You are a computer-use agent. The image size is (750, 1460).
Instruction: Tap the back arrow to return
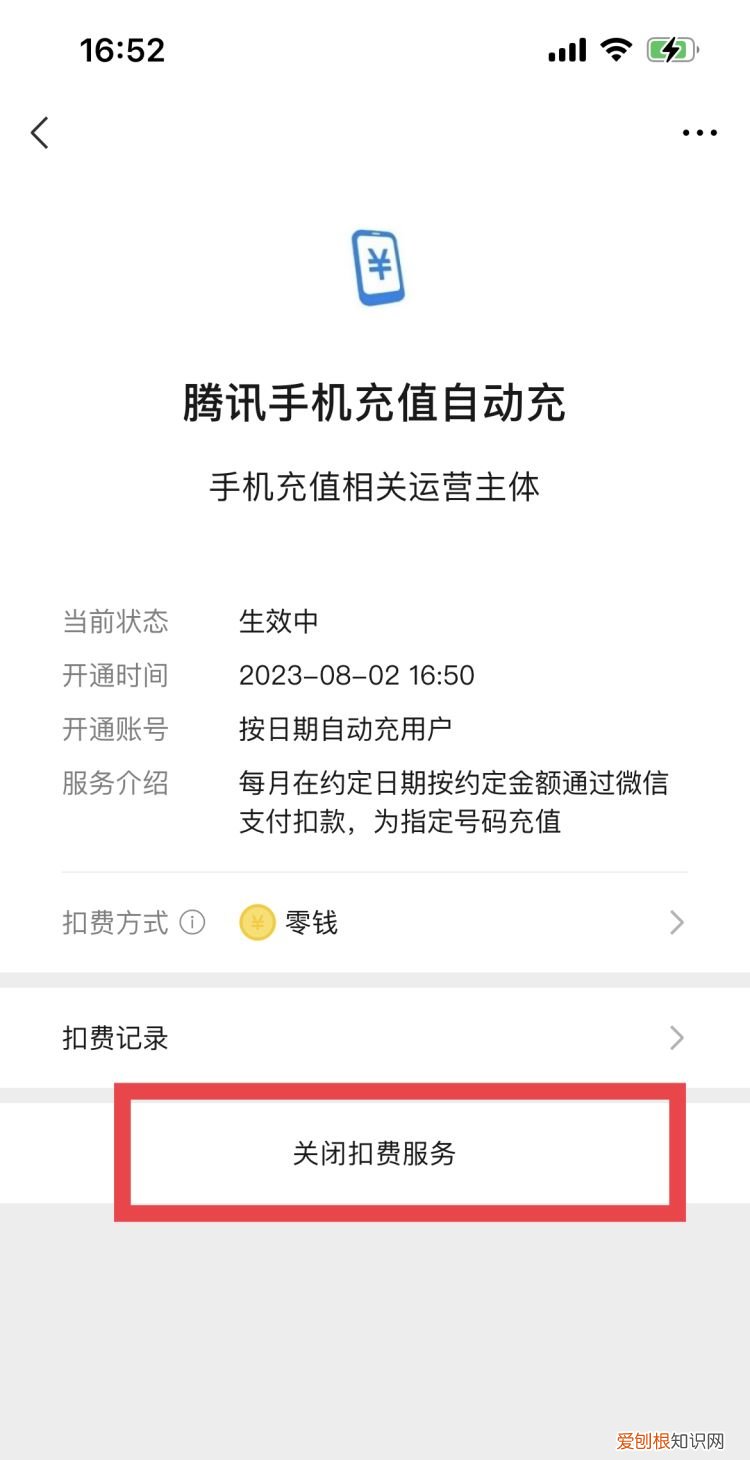coord(40,132)
